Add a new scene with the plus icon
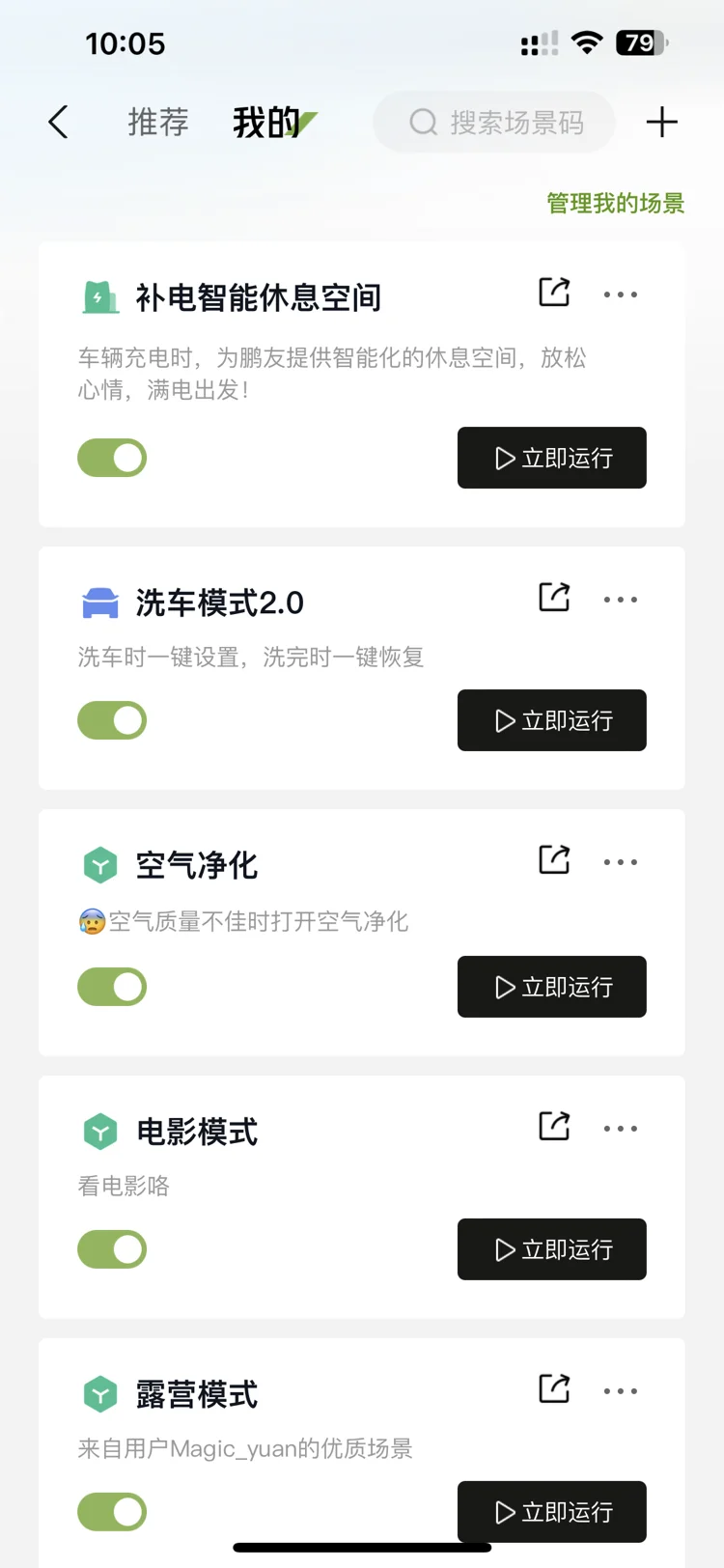This screenshot has height=1568, width=724. [661, 123]
